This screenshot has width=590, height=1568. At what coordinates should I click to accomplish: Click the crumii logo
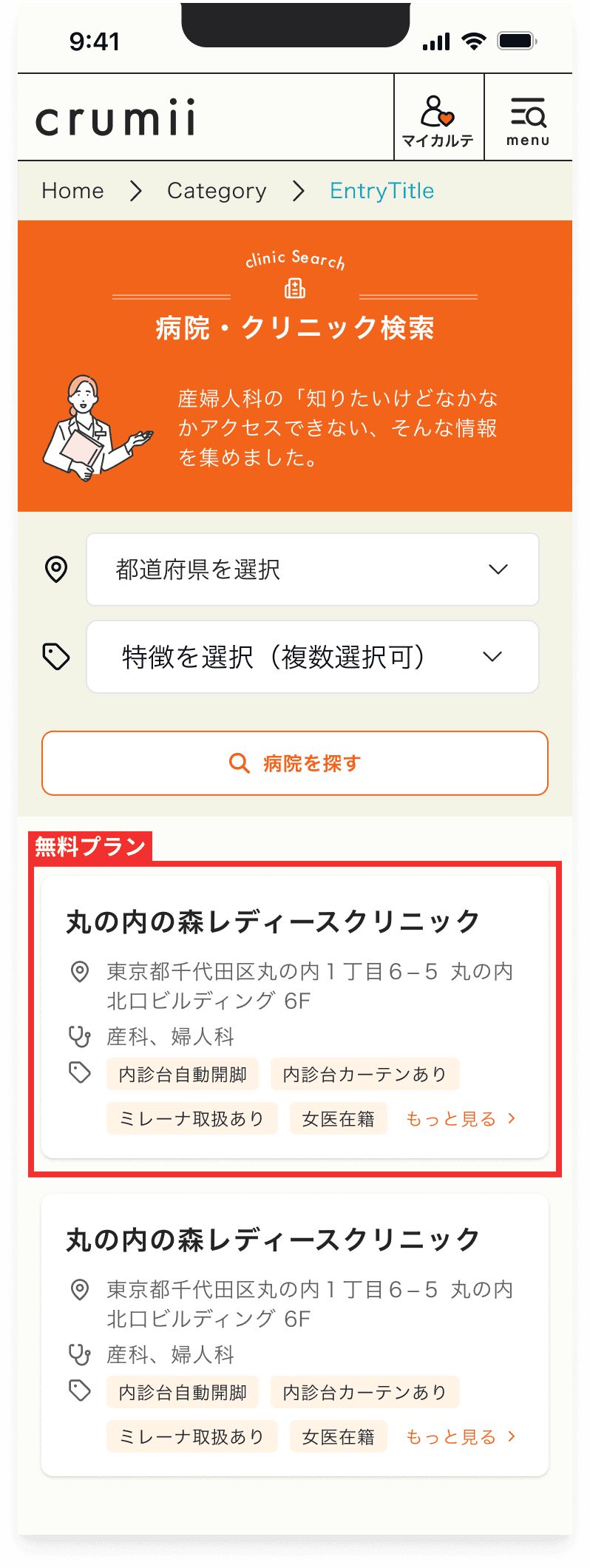point(116,118)
